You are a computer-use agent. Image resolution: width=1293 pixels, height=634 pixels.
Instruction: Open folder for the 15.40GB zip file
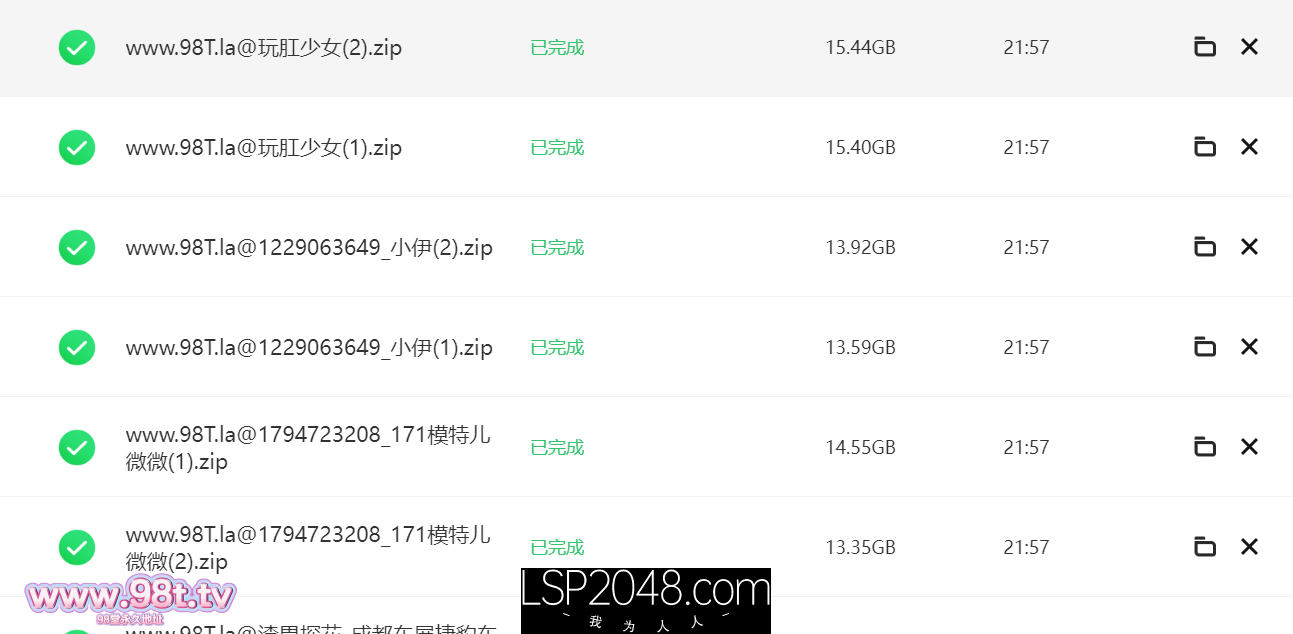coord(1205,147)
